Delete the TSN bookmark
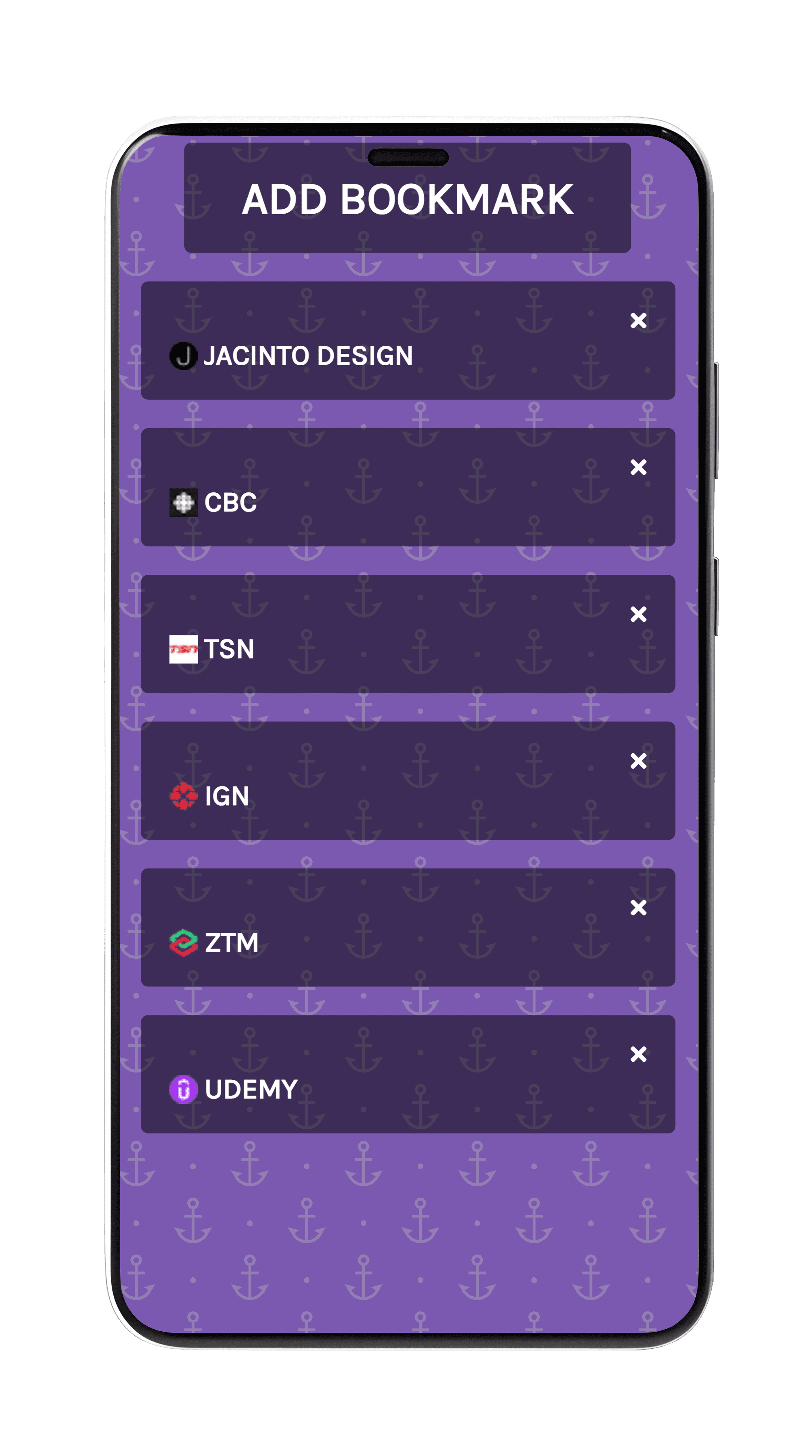Viewport: 812px width, 1456px height. [x=638, y=614]
